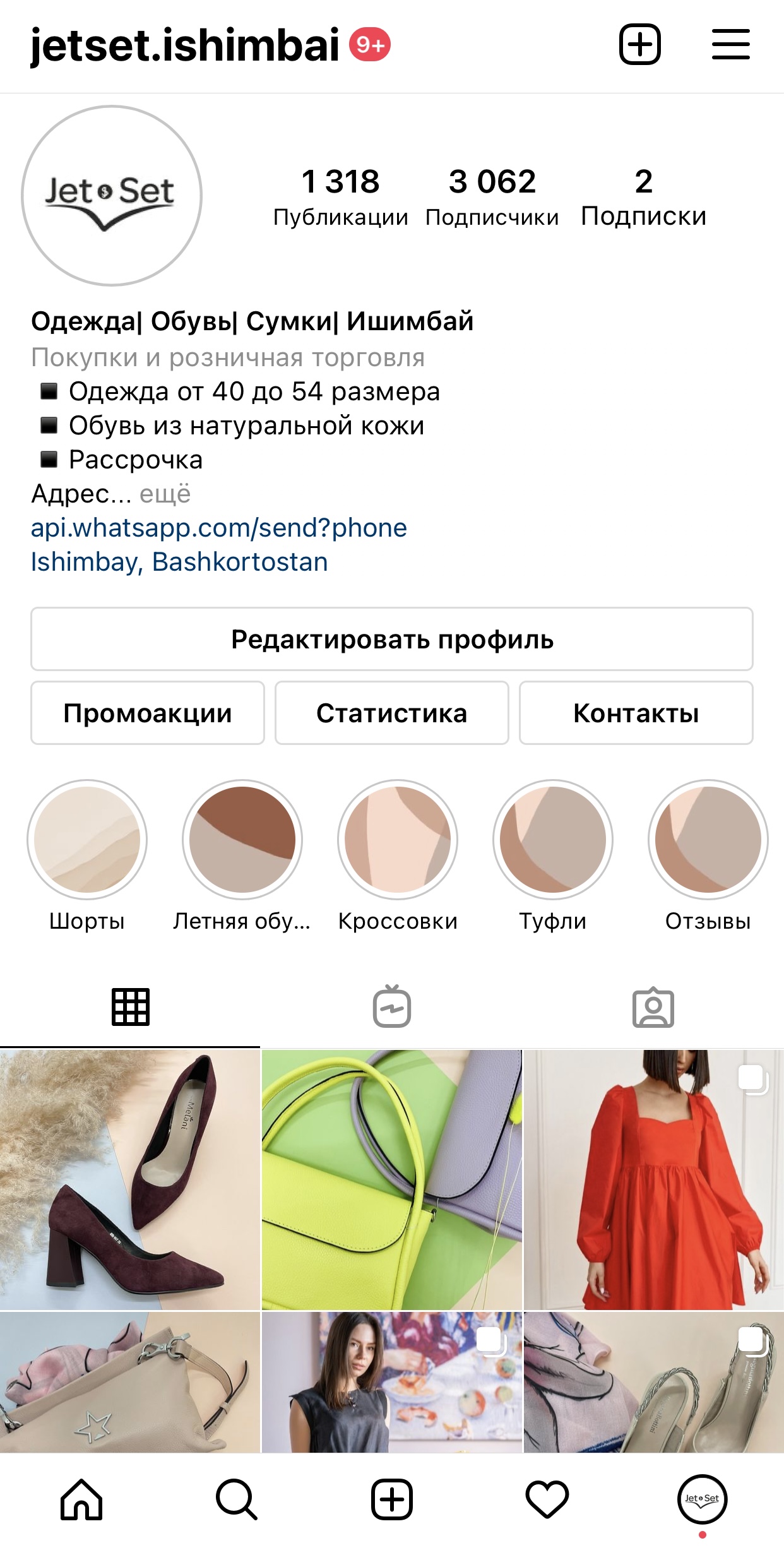
Task: Open the hamburger menu
Action: point(730,44)
